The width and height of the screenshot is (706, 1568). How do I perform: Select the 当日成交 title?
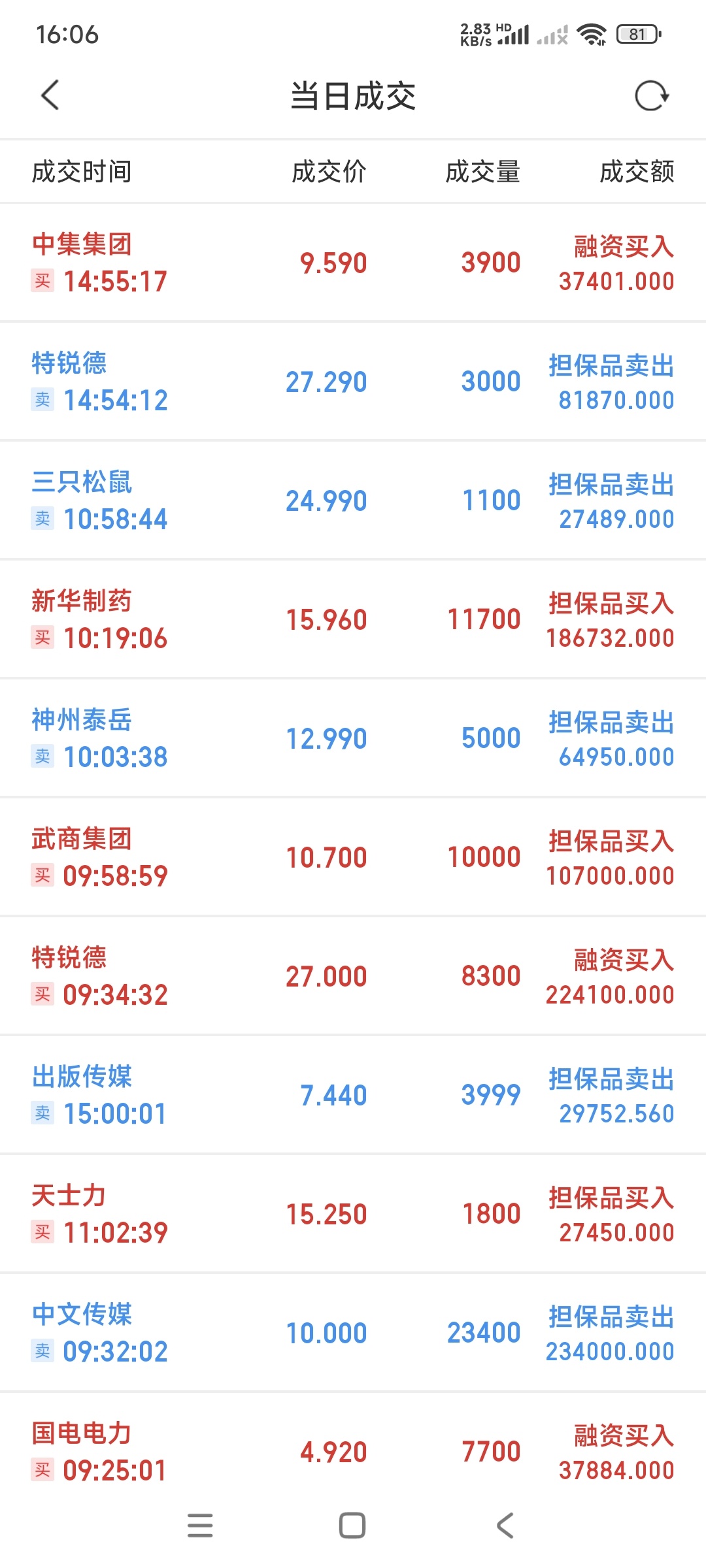tap(353, 95)
